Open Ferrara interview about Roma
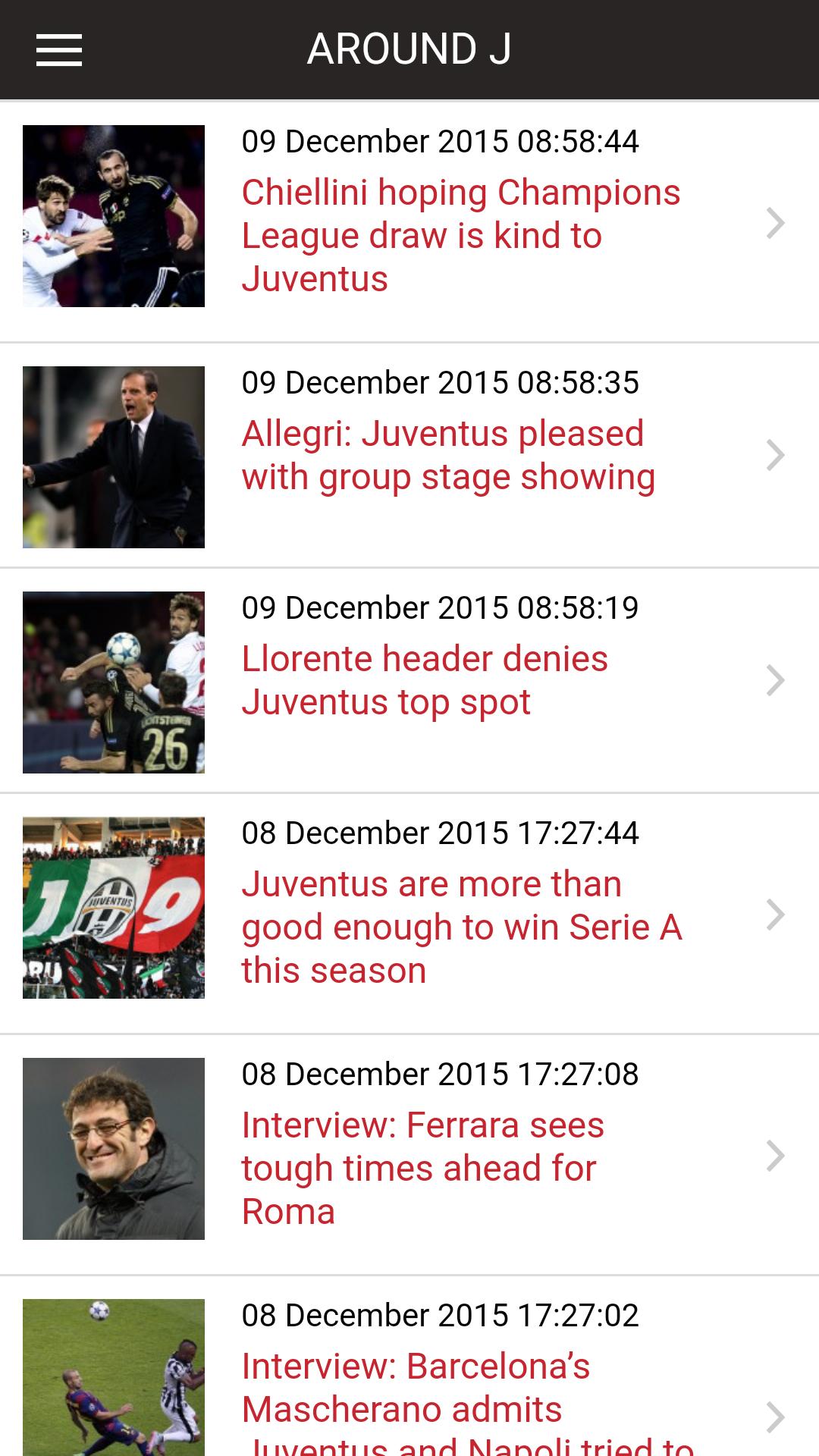819x1456 pixels. click(x=422, y=1168)
